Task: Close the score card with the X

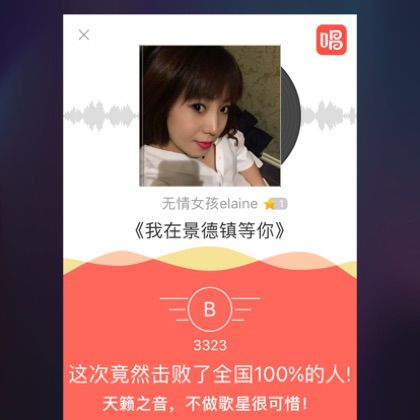Action: click(x=84, y=35)
